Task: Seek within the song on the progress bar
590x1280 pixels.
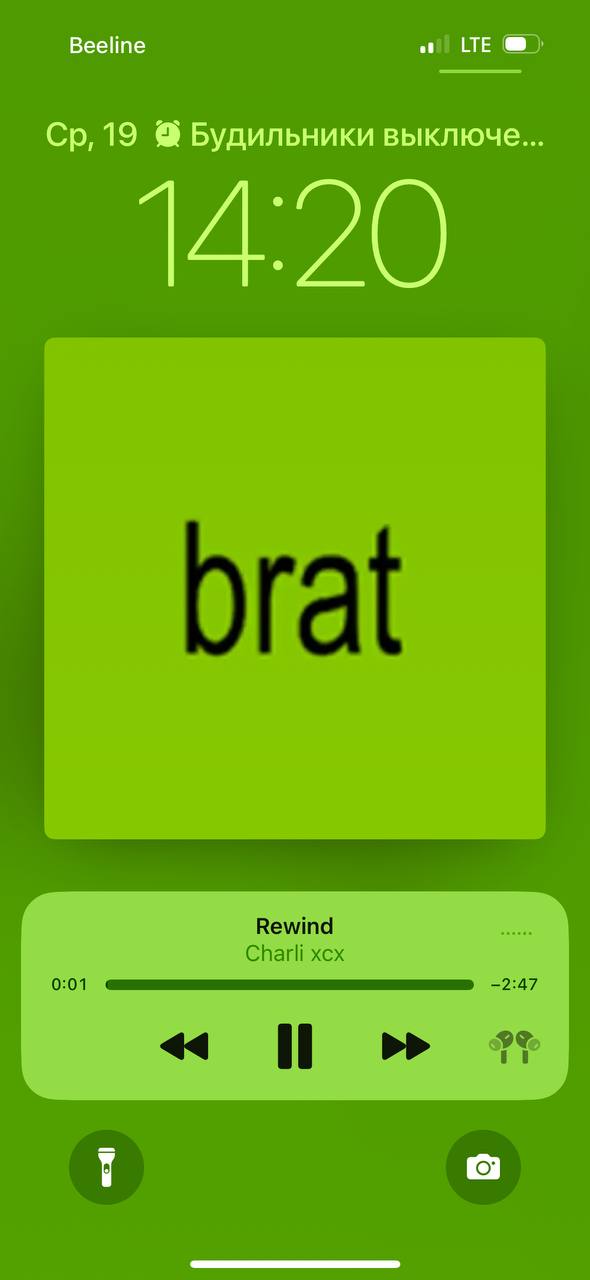Action: point(289,985)
